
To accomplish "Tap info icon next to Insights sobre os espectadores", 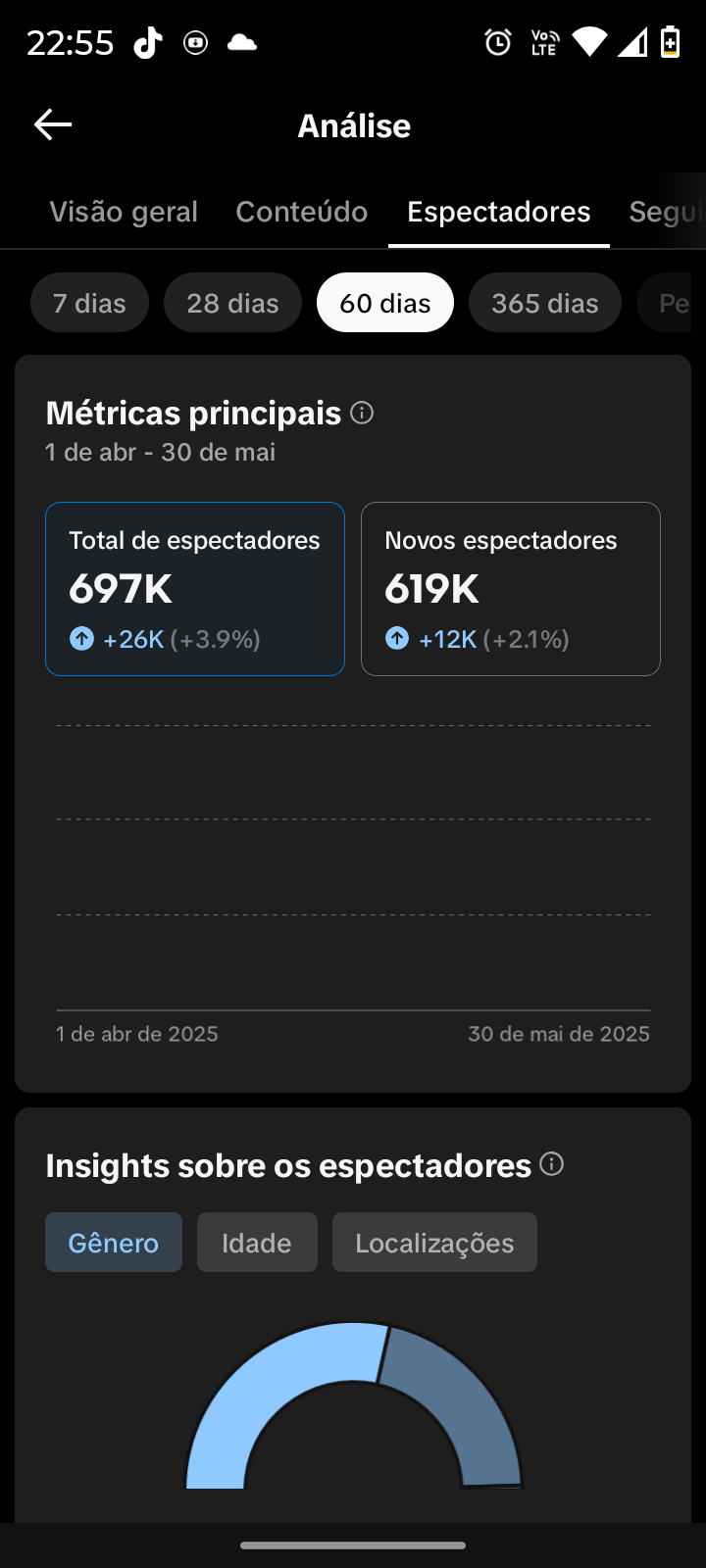I will (552, 1164).
